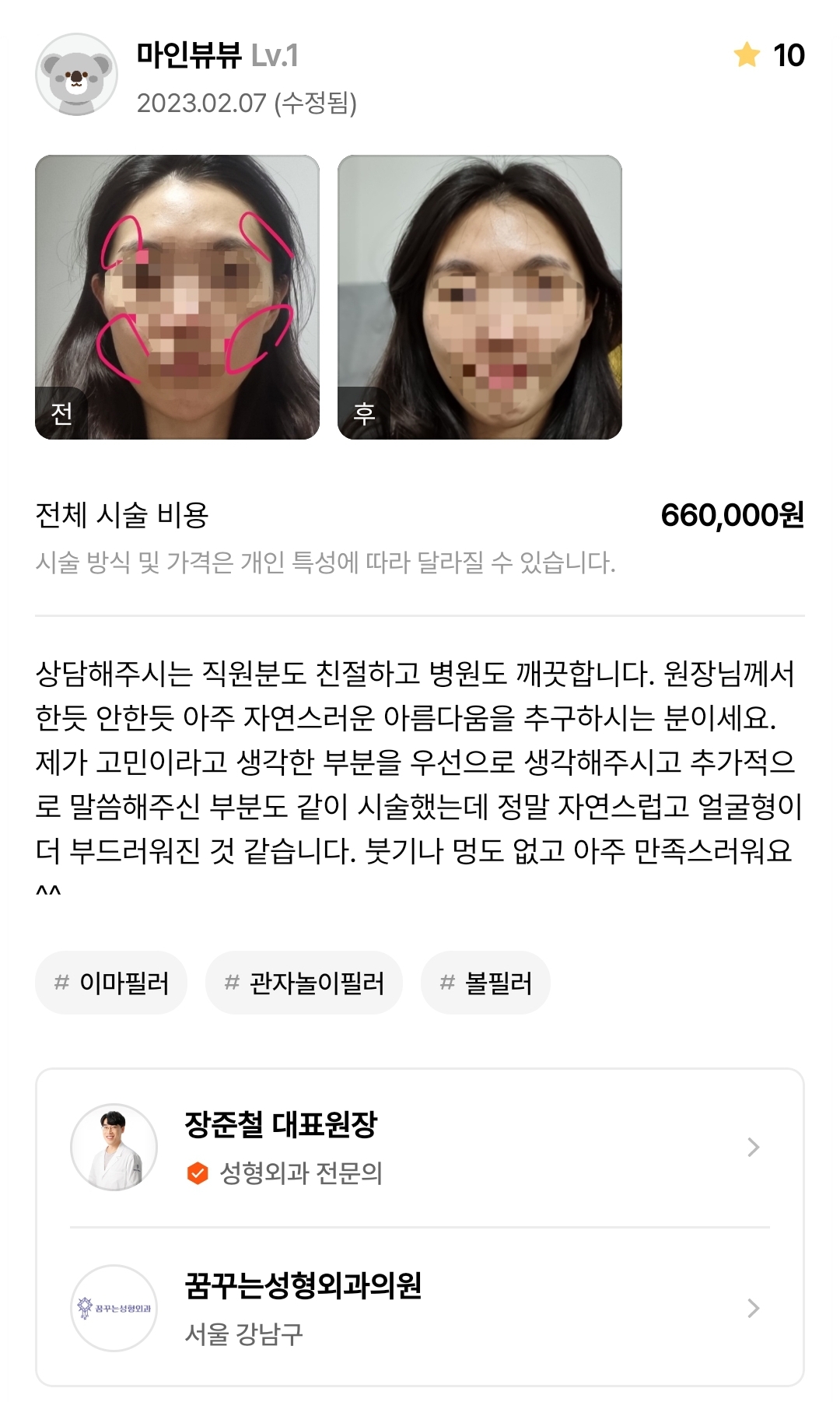Screen dimensions: 840x1402
Task: Open doctor 장준철 대표원장 profile row
Action: (x=420, y=1148)
